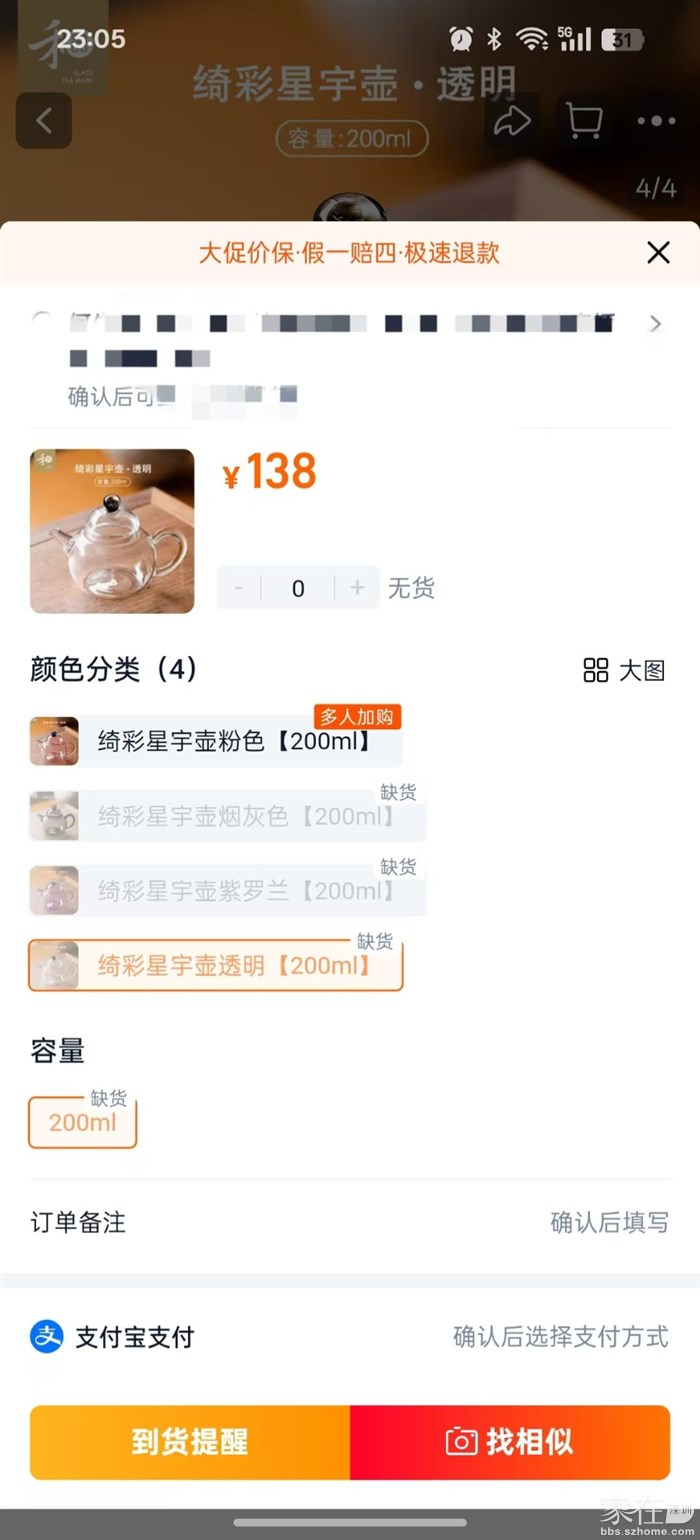Image resolution: width=700 pixels, height=1540 pixels.
Task: Choose the 烟灰色 teapot variant
Action: [x=246, y=816]
